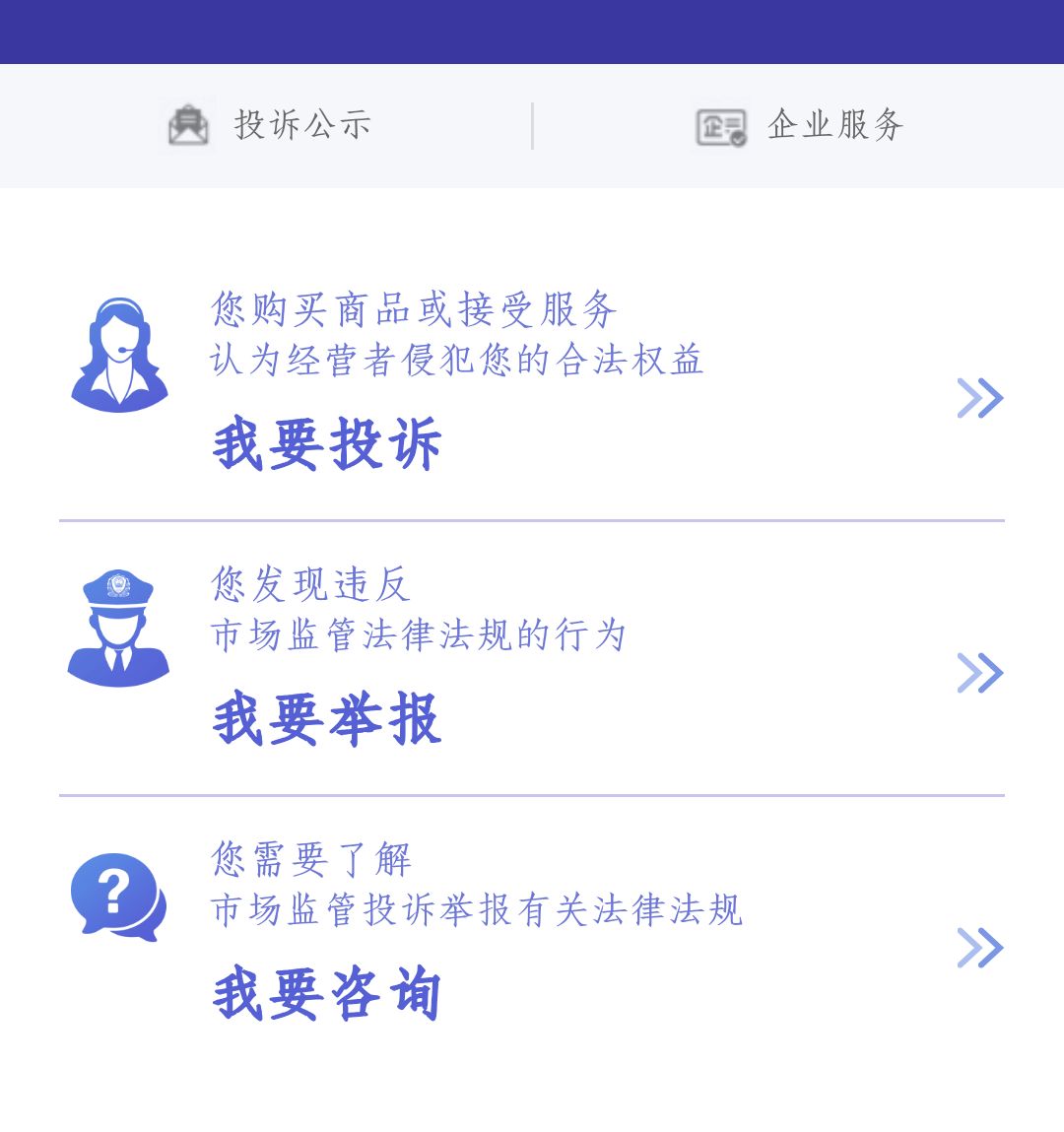
Task: Click the purple header bar
Action: [532, 33]
